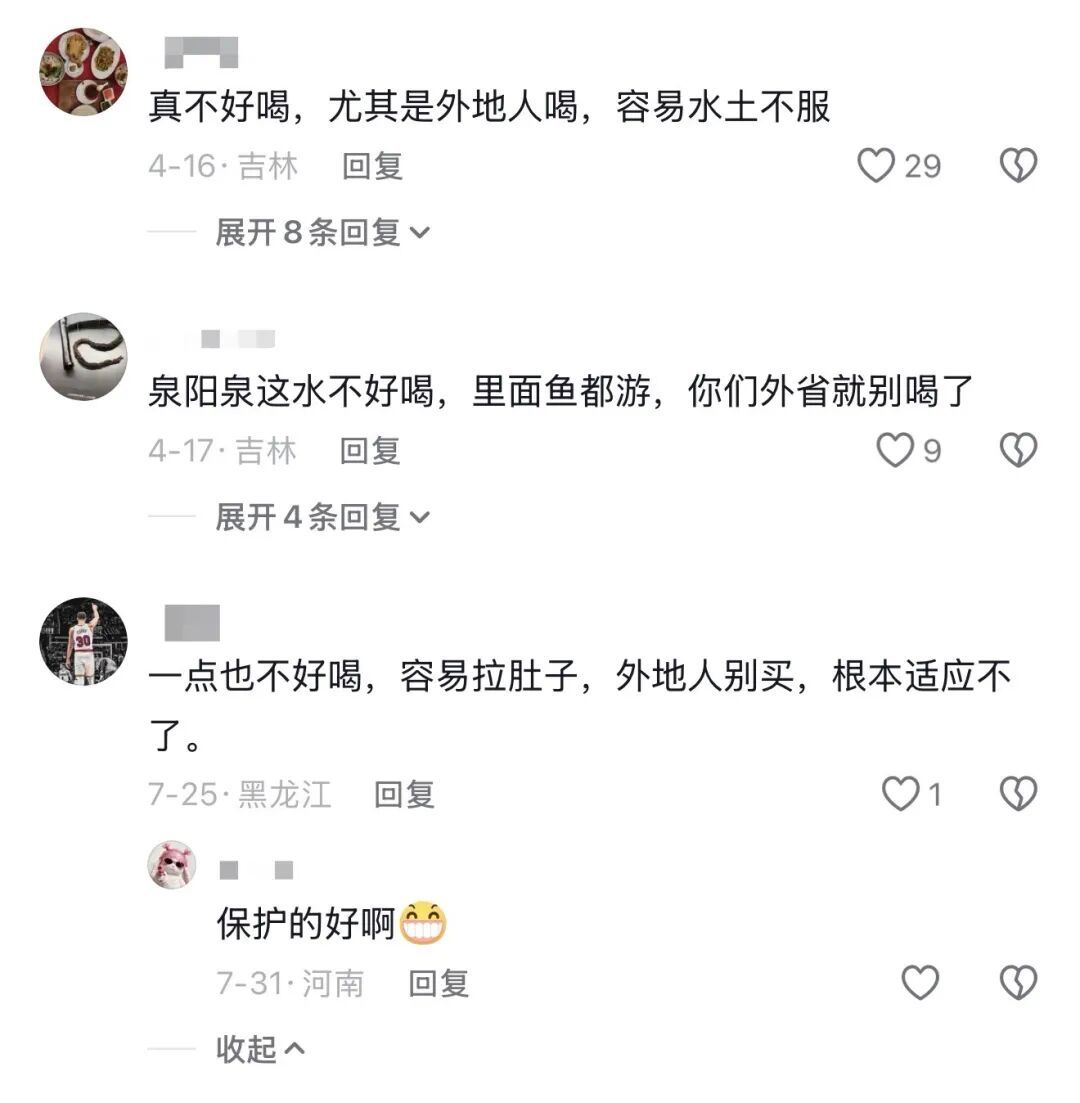The image size is (1080, 1103).
Task: Dislike the comment about 水土不服
Action: click(x=1018, y=166)
